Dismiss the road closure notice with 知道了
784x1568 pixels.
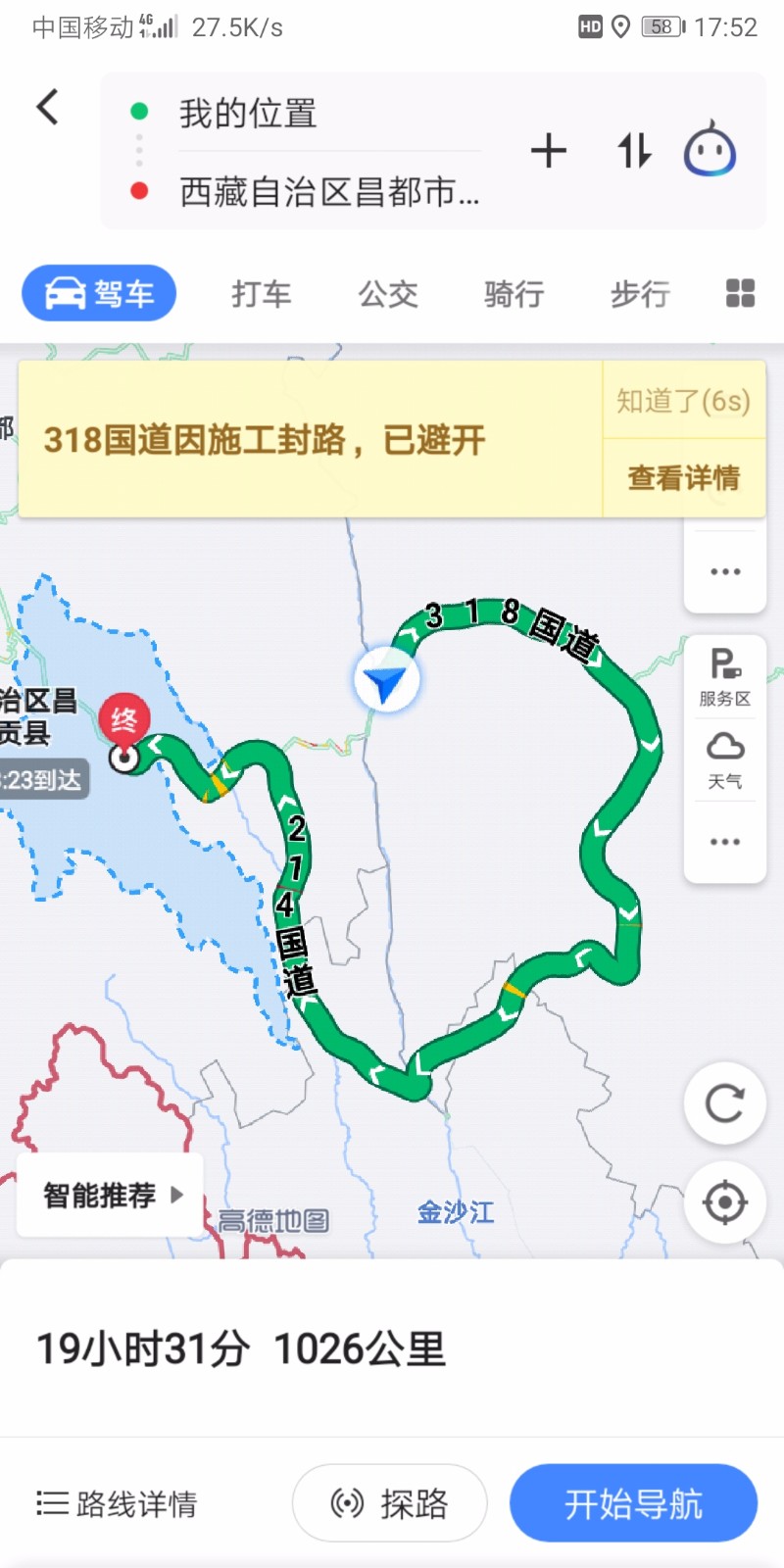pyautogui.click(x=683, y=400)
